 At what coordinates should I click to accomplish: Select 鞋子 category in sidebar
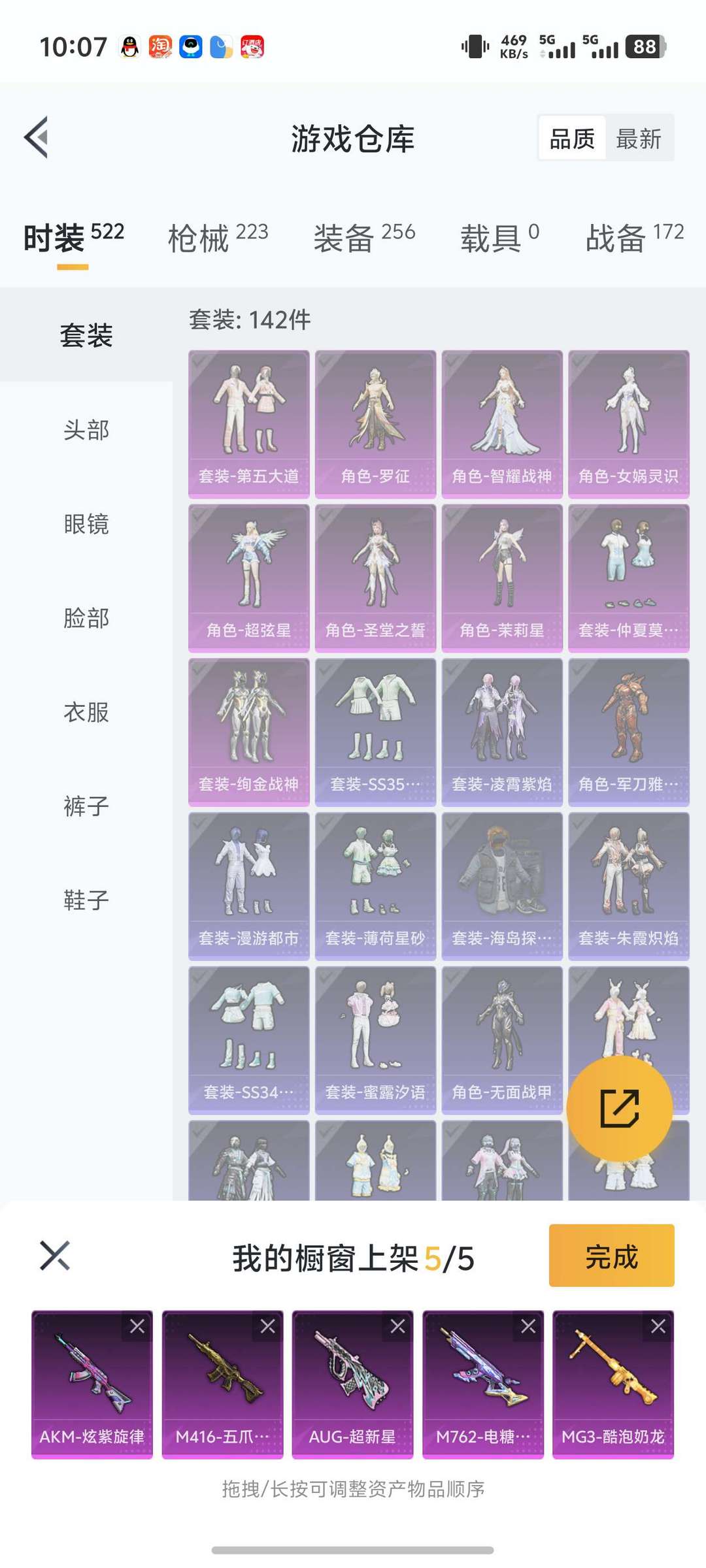[x=86, y=900]
